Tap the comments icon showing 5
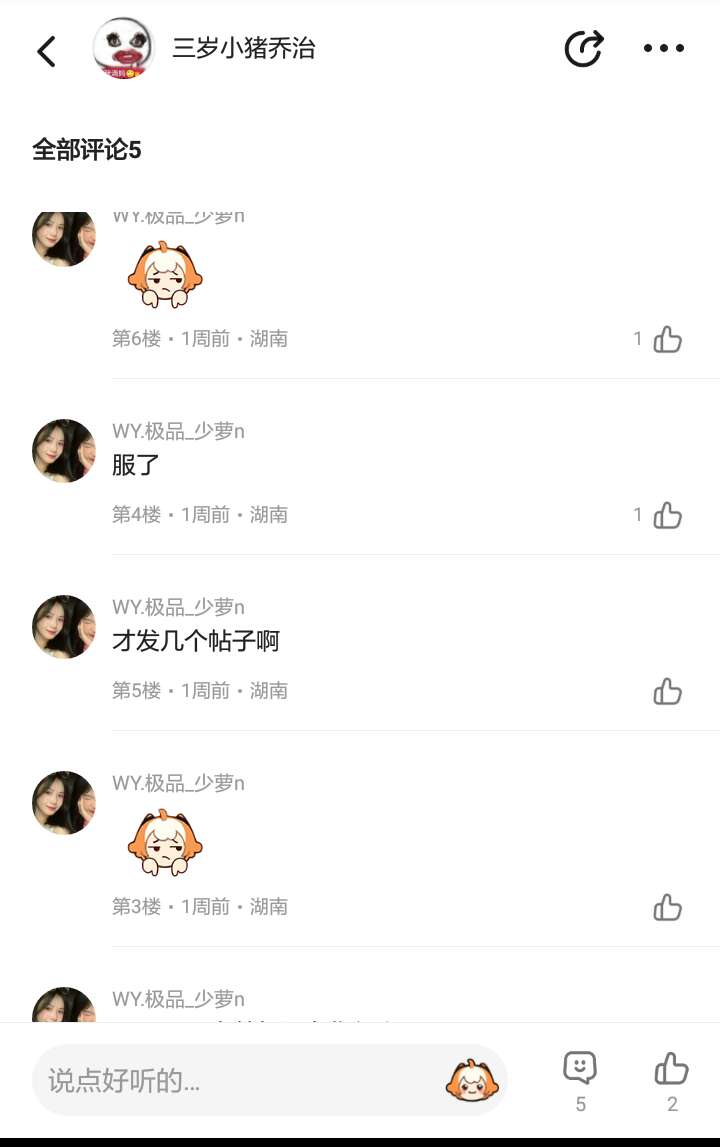720x1147 pixels. point(580,1069)
